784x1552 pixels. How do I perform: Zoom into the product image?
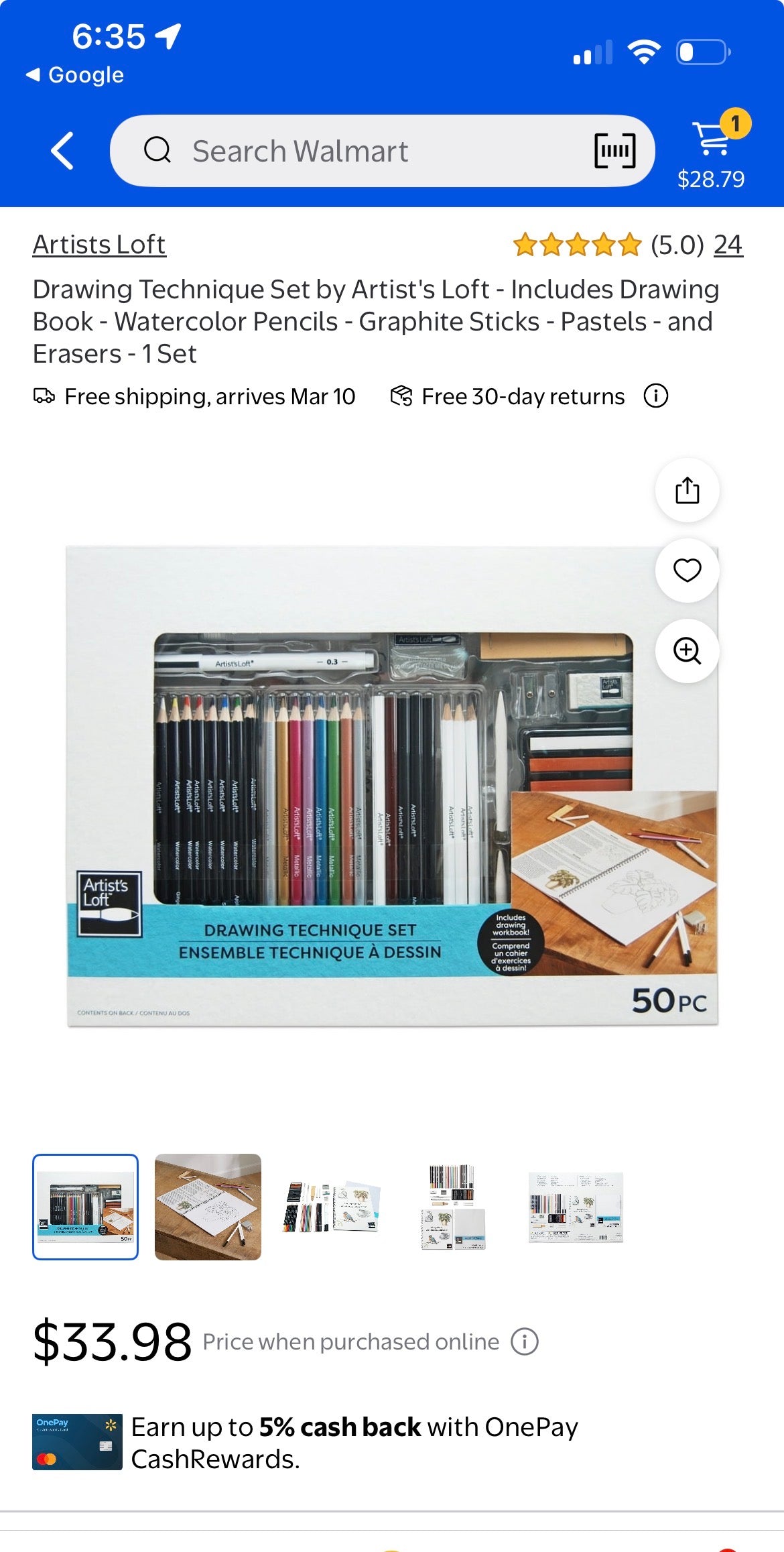(687, 651)
